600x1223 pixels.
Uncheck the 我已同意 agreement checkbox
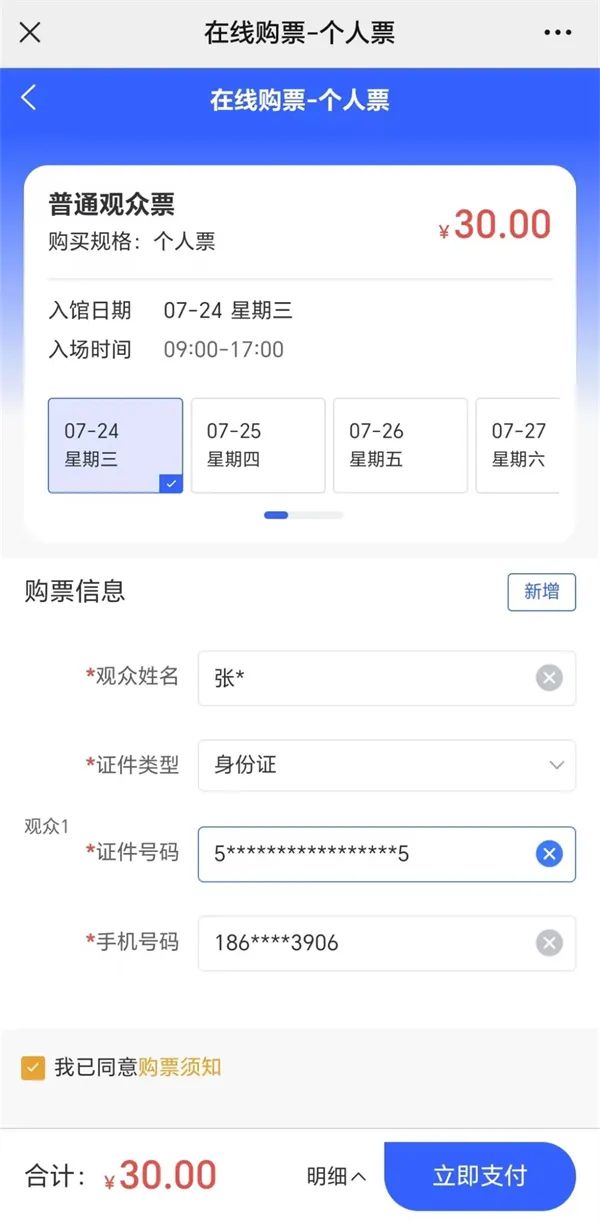33,1068
